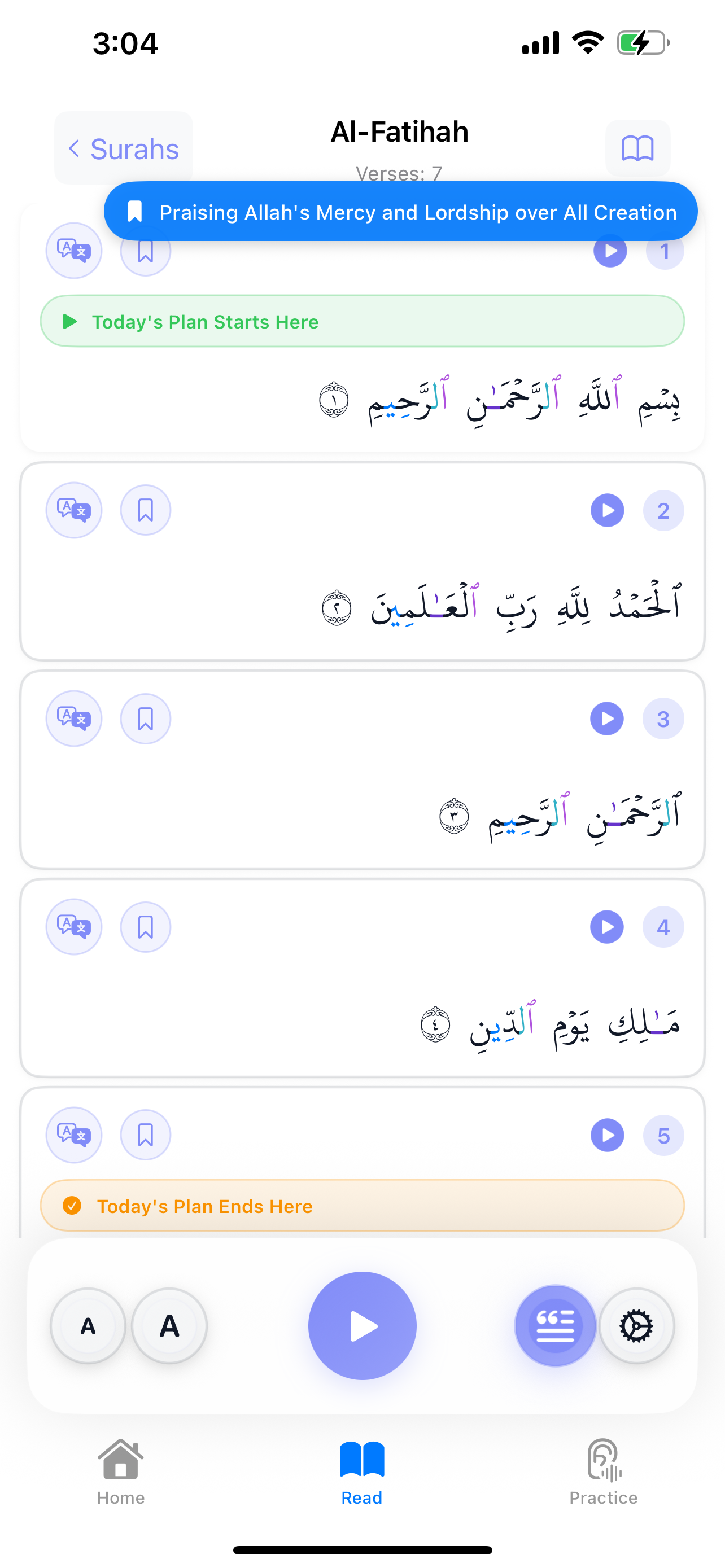
Task: Play the recitation of verse 3
Action: 607,719
